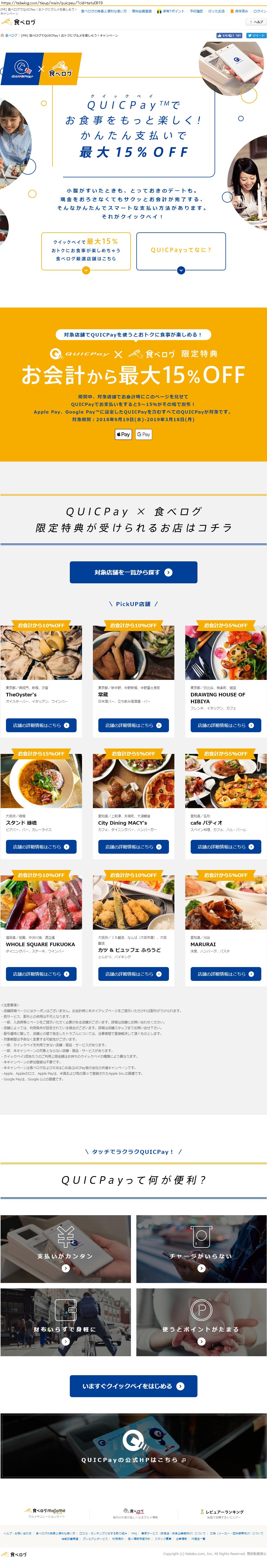This screenshot has height=1568, width=267.
Task: Open store details for TheOyster's
Action: pyautogui.click(x=41, y=725)
